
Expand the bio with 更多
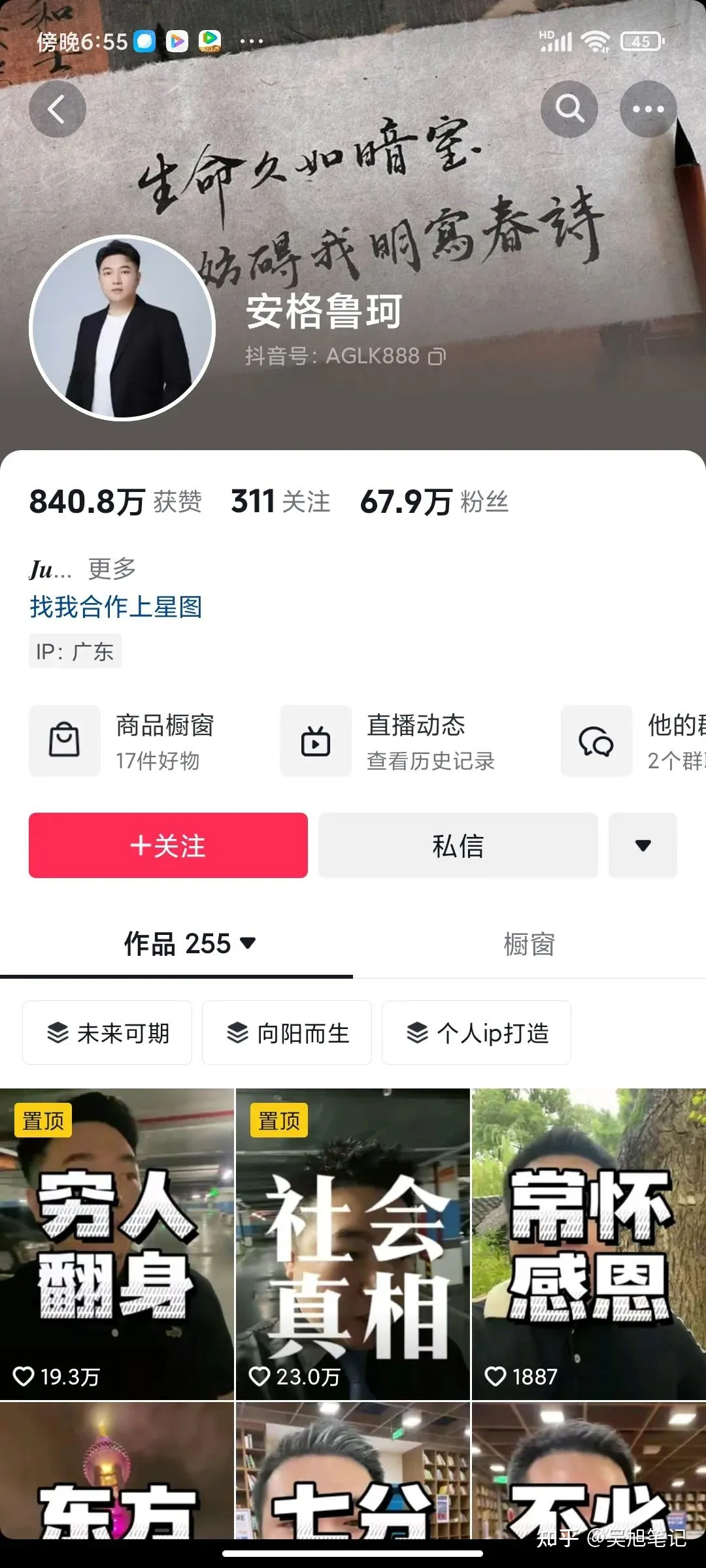[x=112, y=569]
